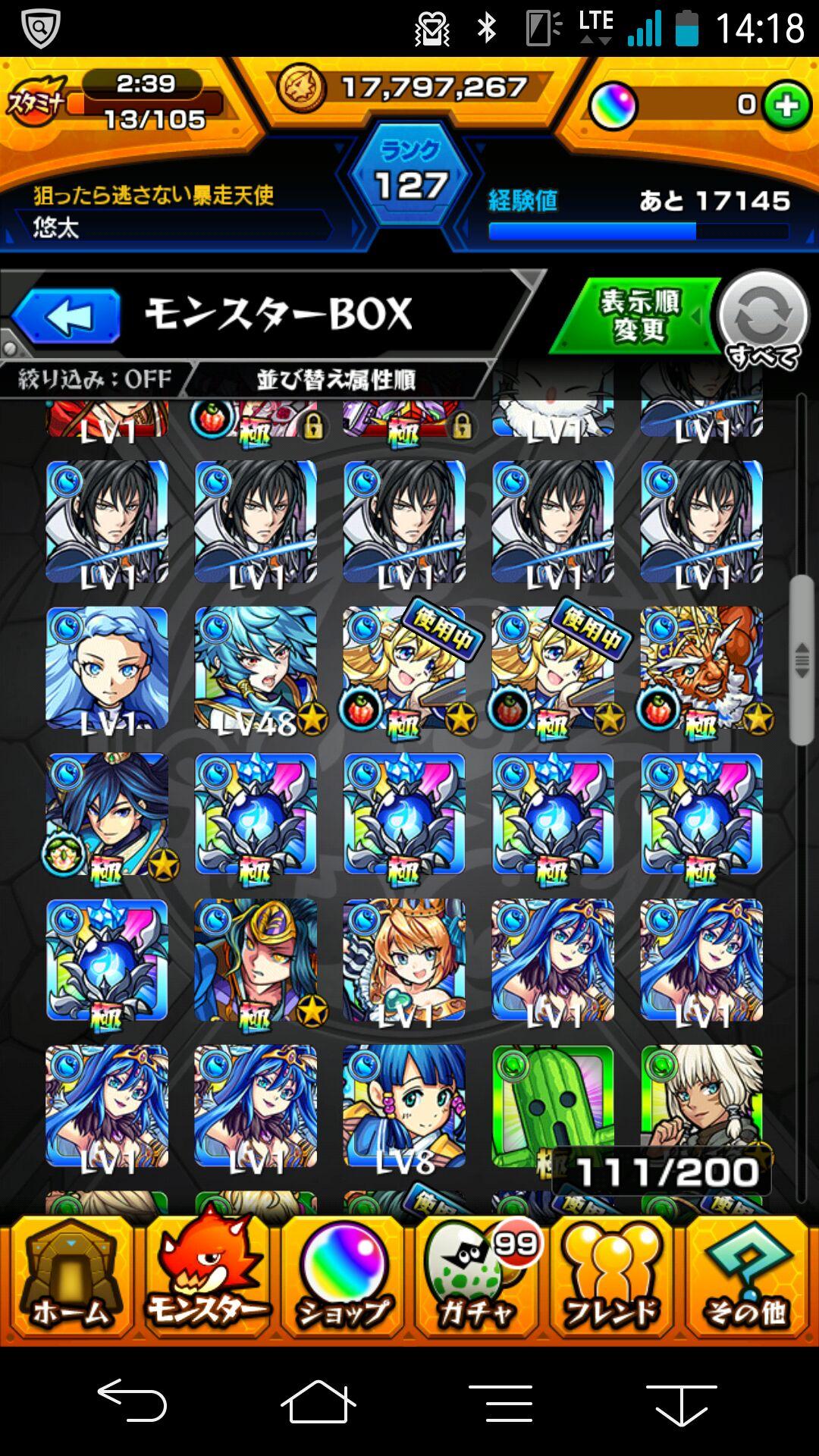The width and height of the screenshot is (819, 1456).
Task: Select the LV8 blue-haired girl monster
Action: (404, 1107)
